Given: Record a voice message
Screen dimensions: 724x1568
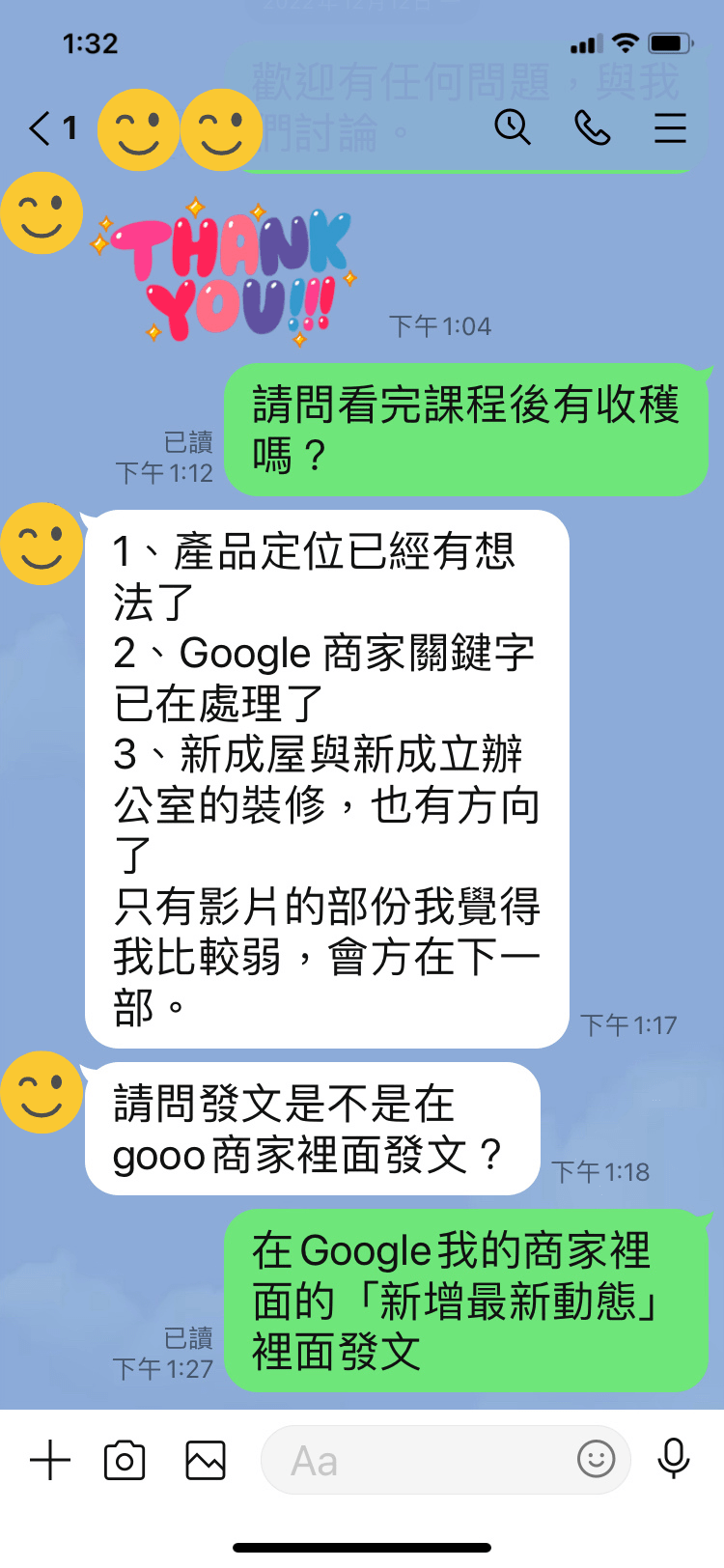Looking at the screenshot, I should point(674,1459).
